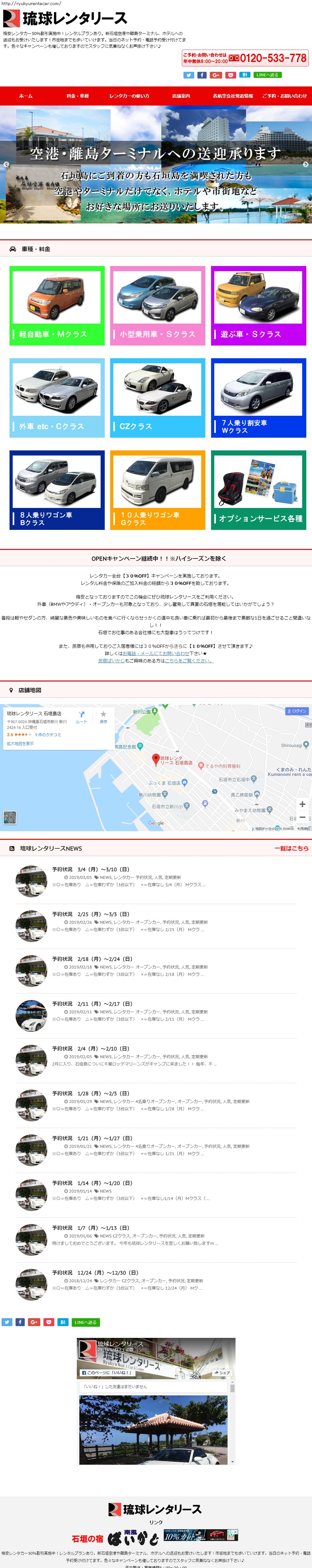The height and width of the screenshot is (1568, 312).
Task: Tap the top LINEへ送る button
Action: tap(268, 75)
